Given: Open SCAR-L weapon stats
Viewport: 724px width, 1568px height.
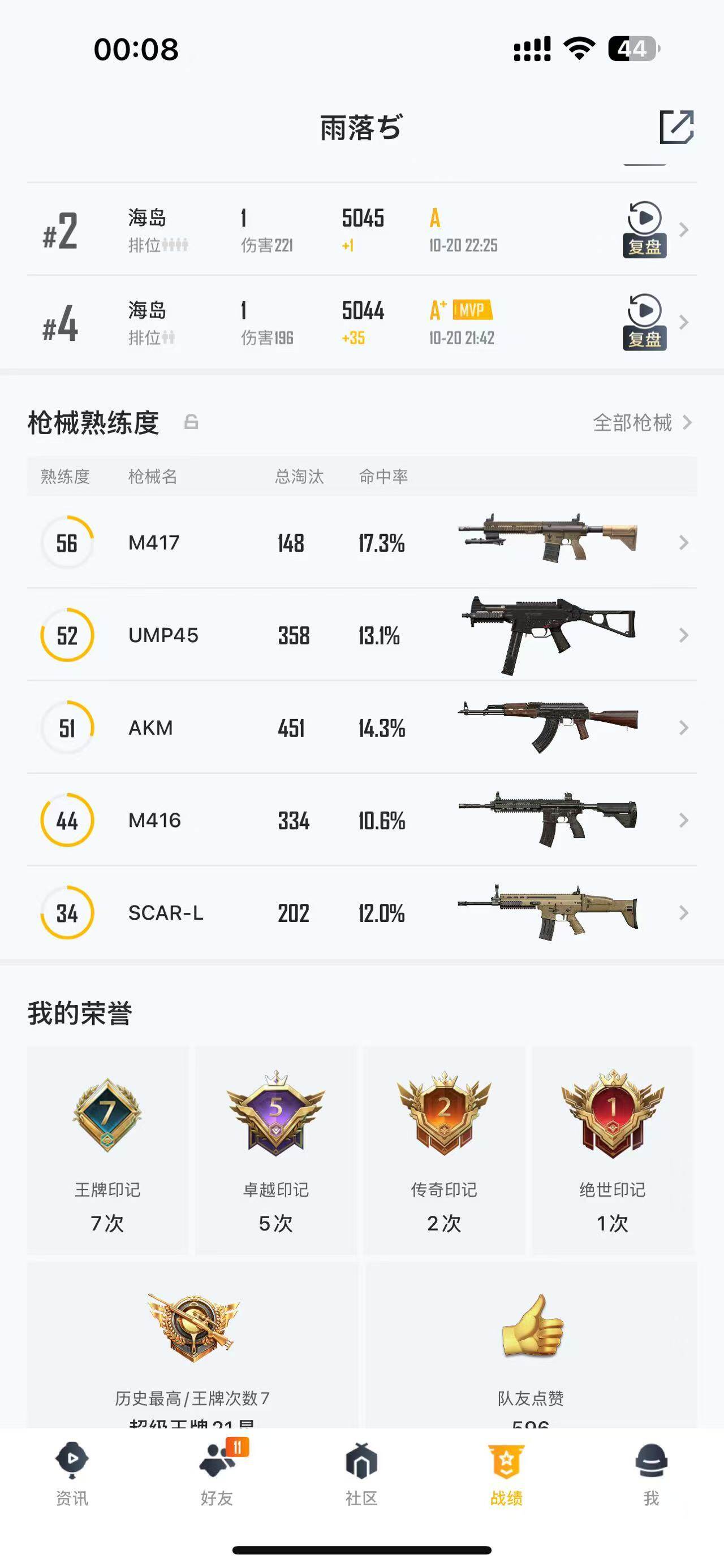Looking at the screenshot, I should [x=361, y=912].
